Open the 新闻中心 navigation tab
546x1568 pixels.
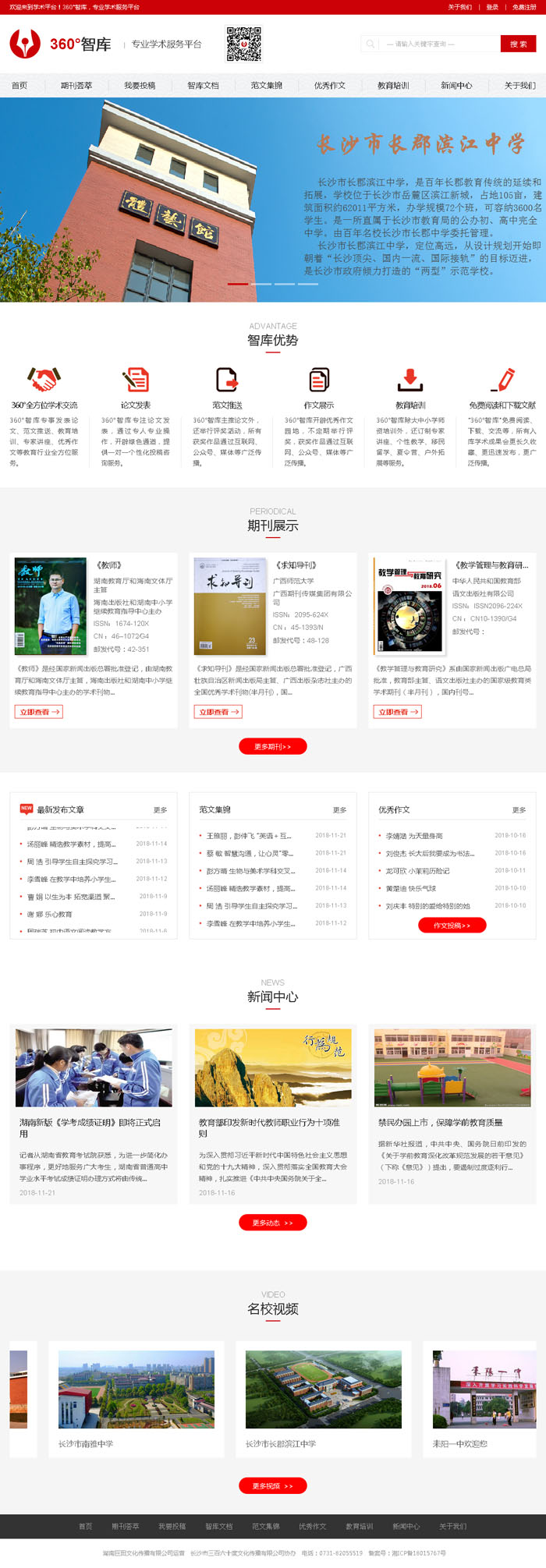(x=456, y=86)
